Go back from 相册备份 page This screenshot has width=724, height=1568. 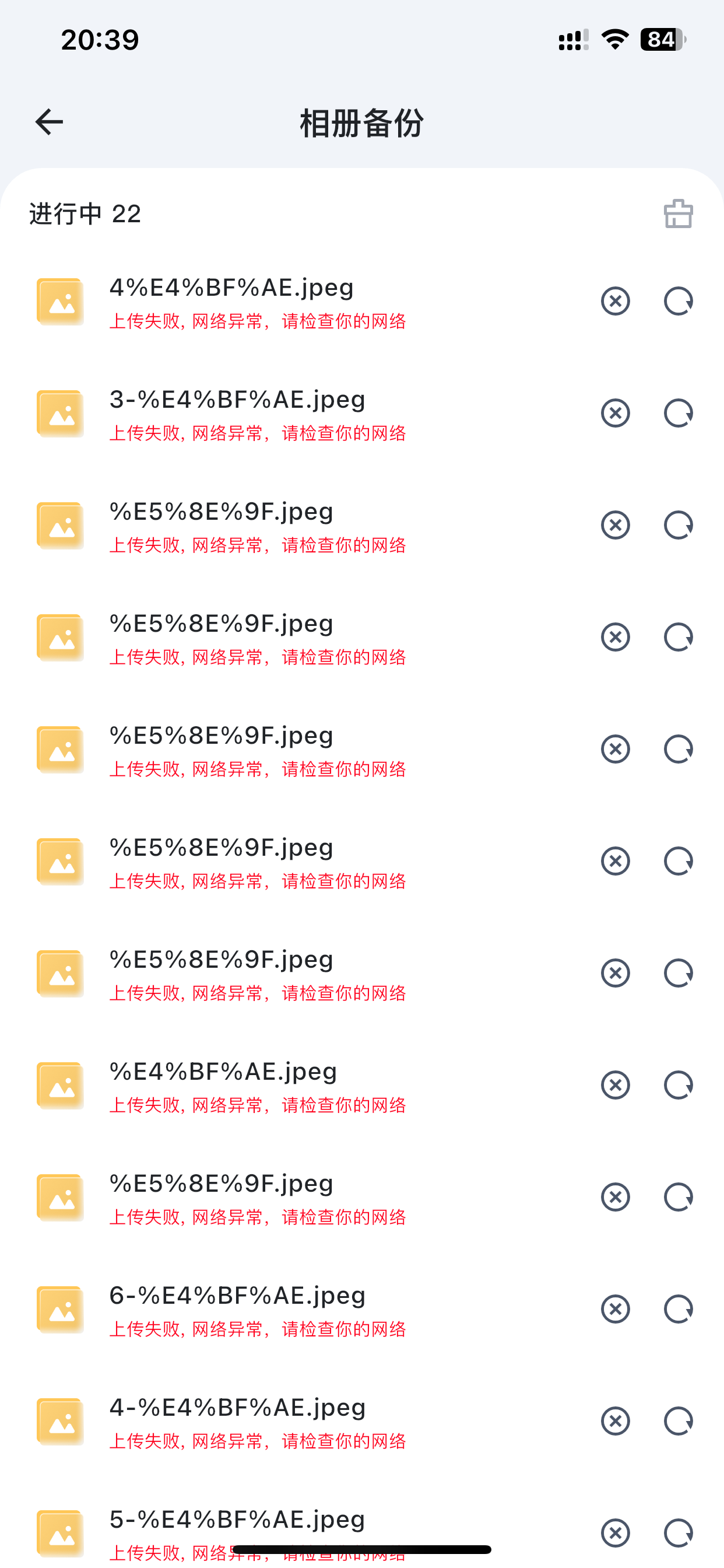pyautogui.click(x=50, y=122)
